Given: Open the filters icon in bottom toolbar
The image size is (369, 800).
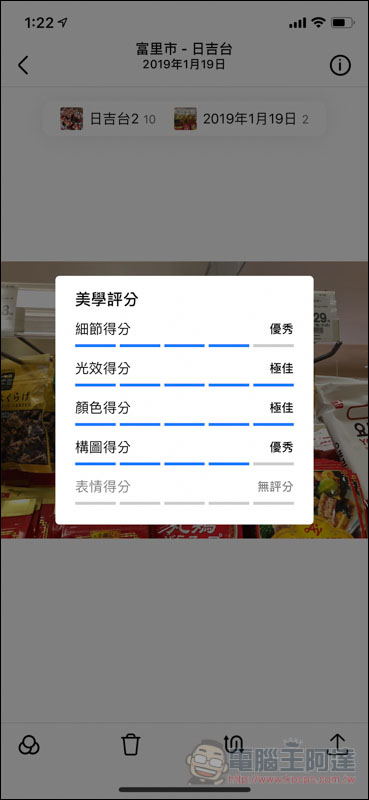Looking at the screenshot, I should (x=29, y=745).
